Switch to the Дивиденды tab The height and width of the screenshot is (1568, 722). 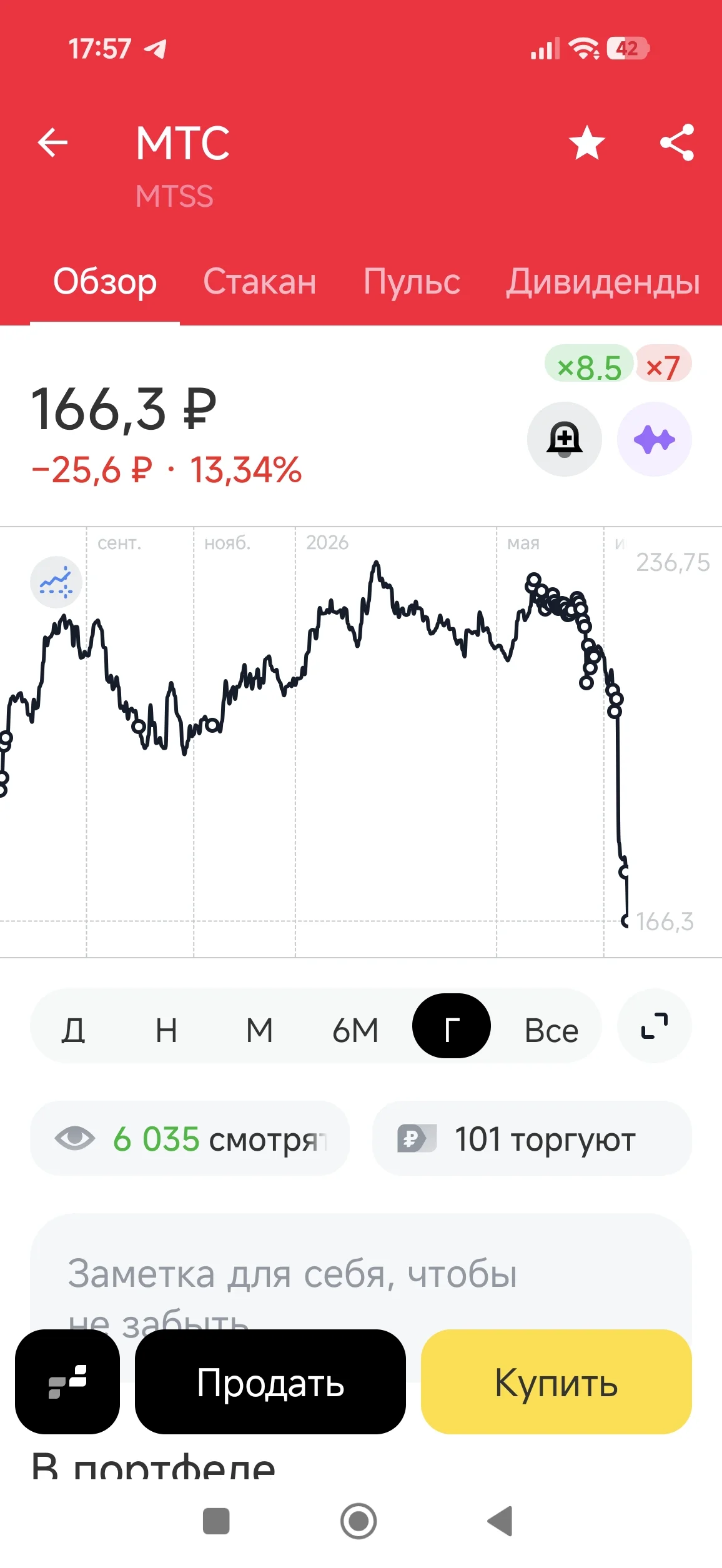coord(603,282)
